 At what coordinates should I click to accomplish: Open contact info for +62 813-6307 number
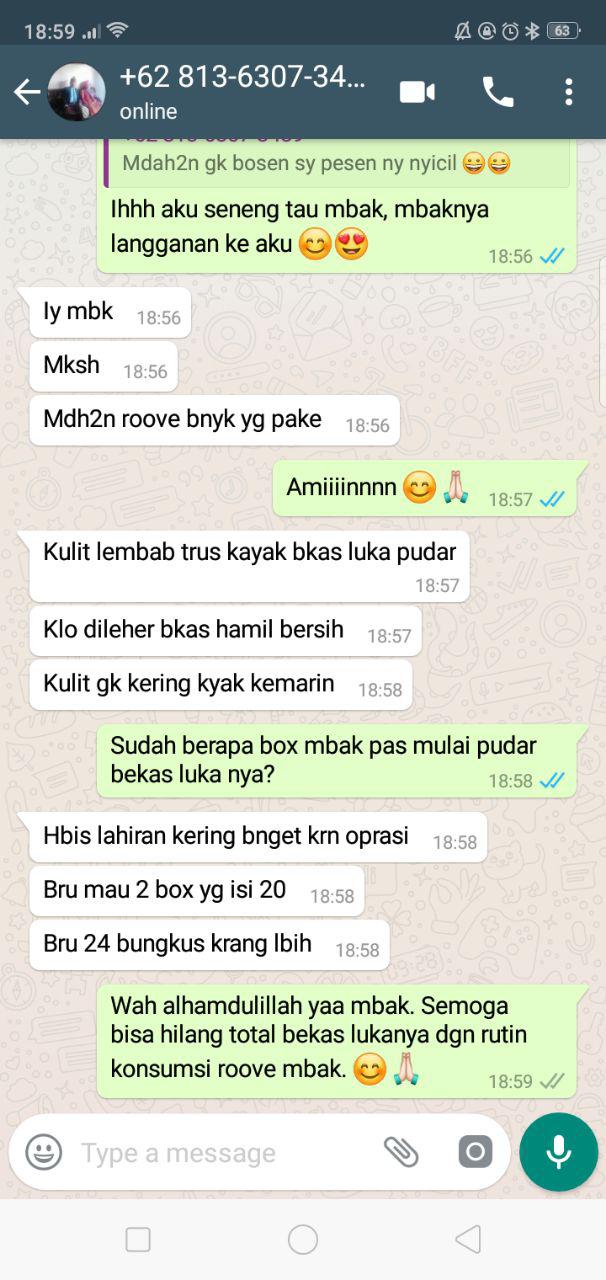coord(242,90)
